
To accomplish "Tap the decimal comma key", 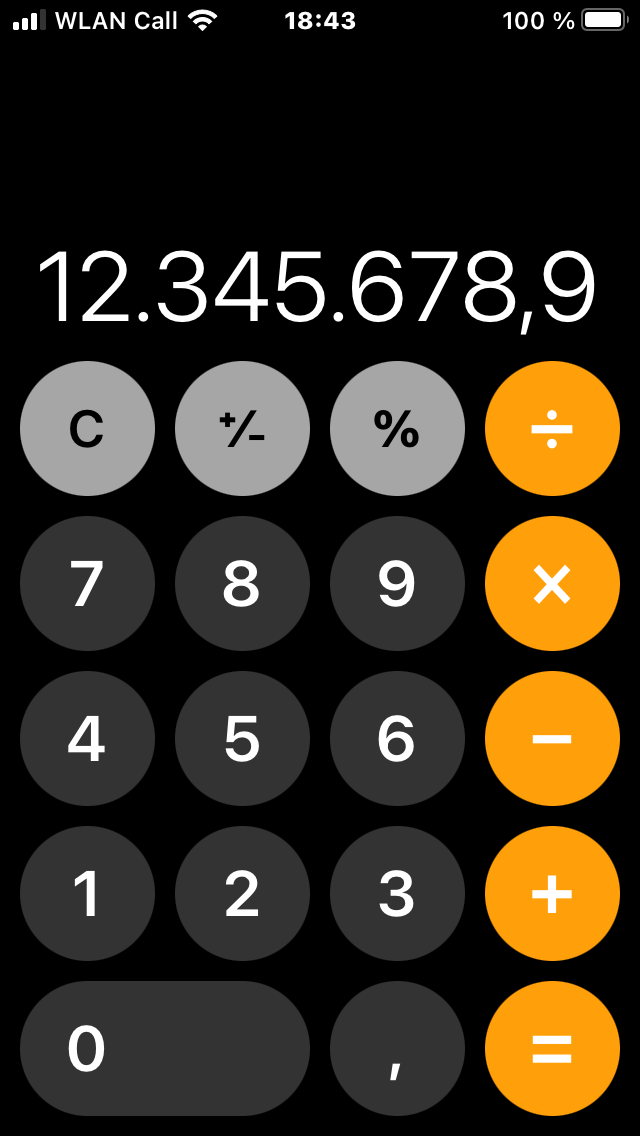I will [397, 1048].
